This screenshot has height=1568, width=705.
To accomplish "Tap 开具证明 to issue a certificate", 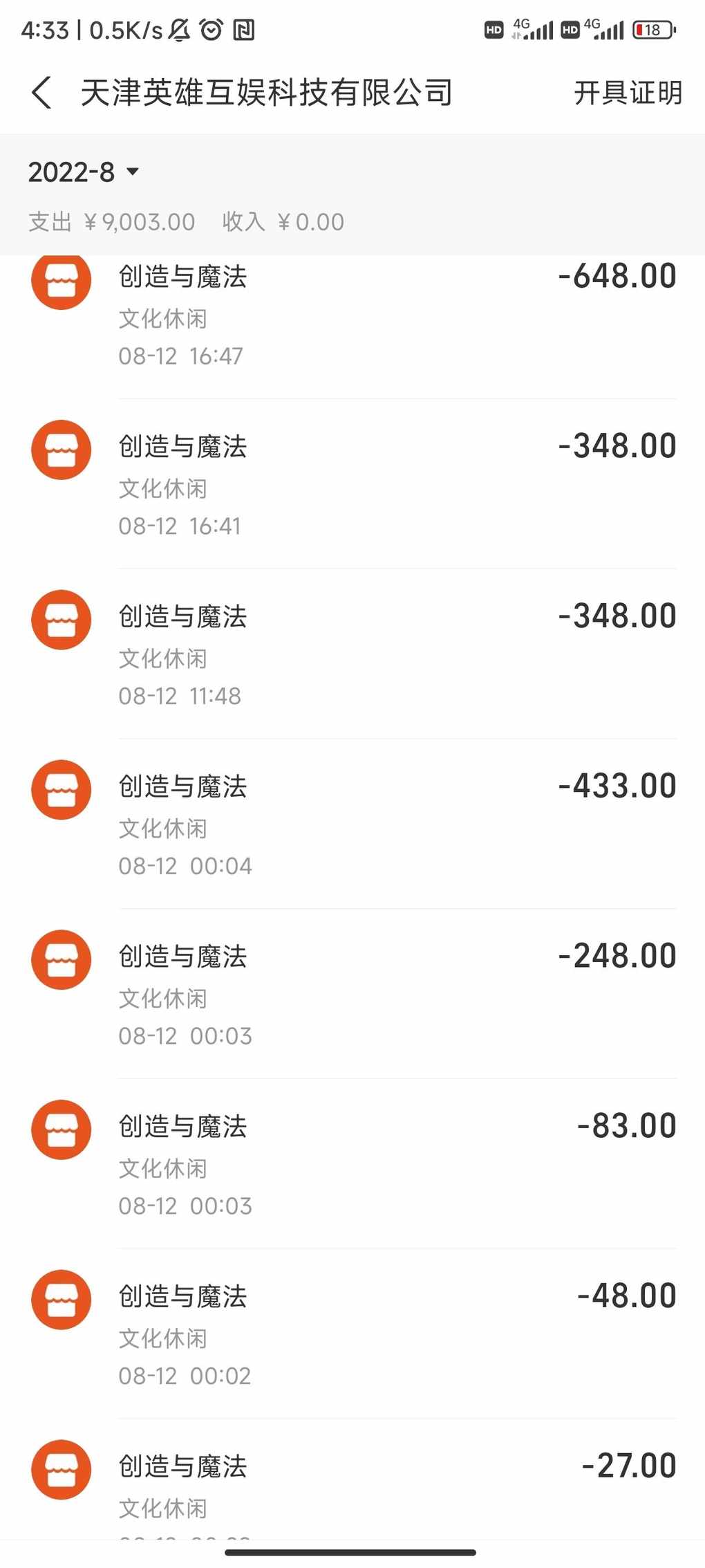I will (x=628, y=93).
